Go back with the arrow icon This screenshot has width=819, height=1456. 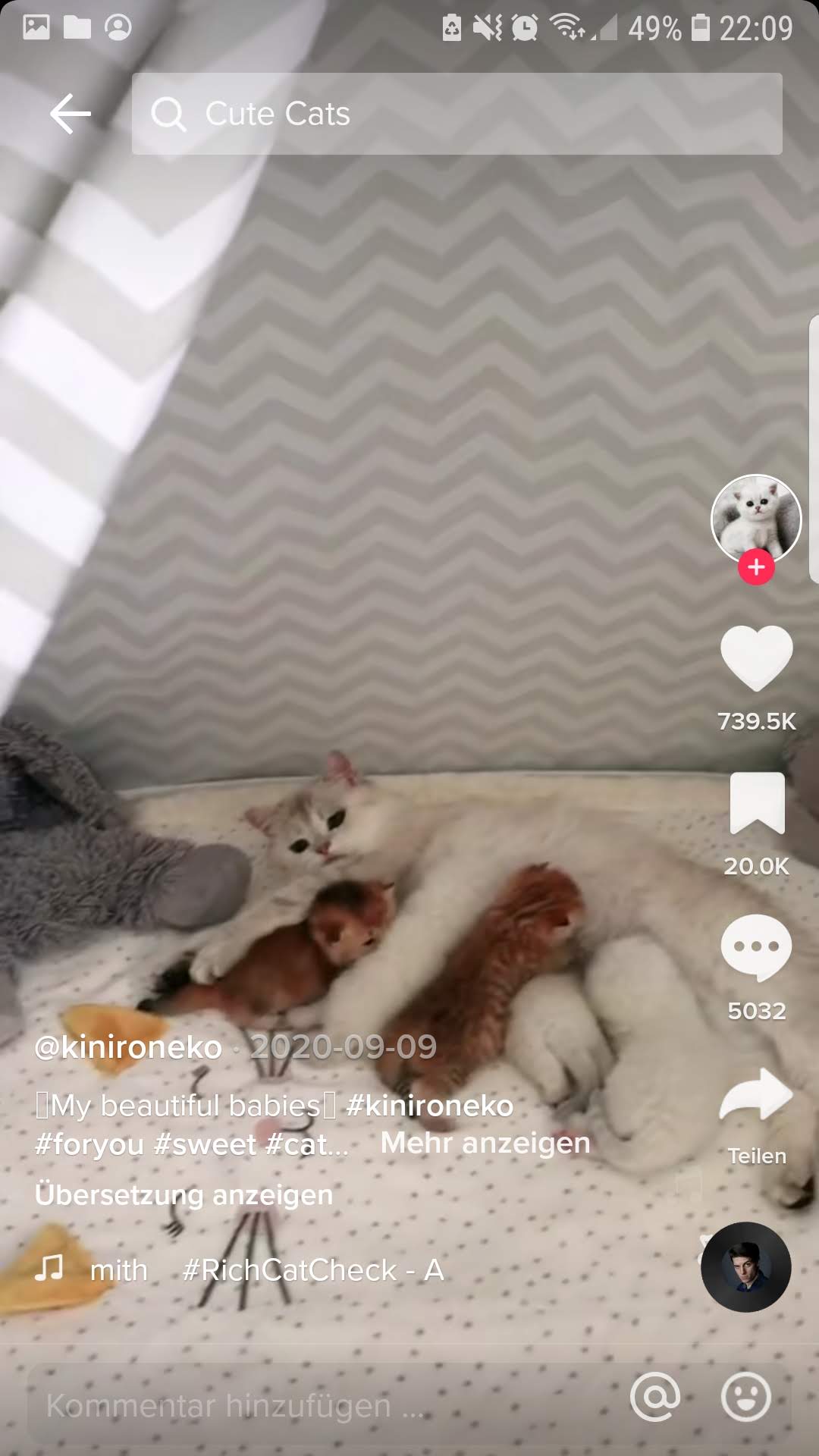[x=70, y=114]
